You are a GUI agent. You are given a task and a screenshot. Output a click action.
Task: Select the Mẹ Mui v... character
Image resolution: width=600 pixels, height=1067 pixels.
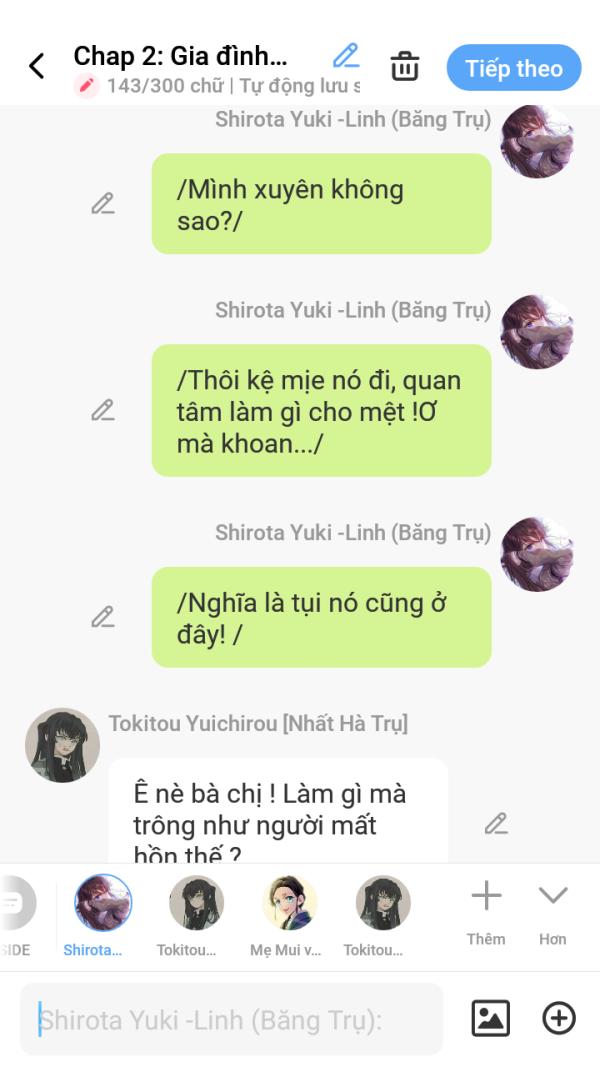[289, 903]
